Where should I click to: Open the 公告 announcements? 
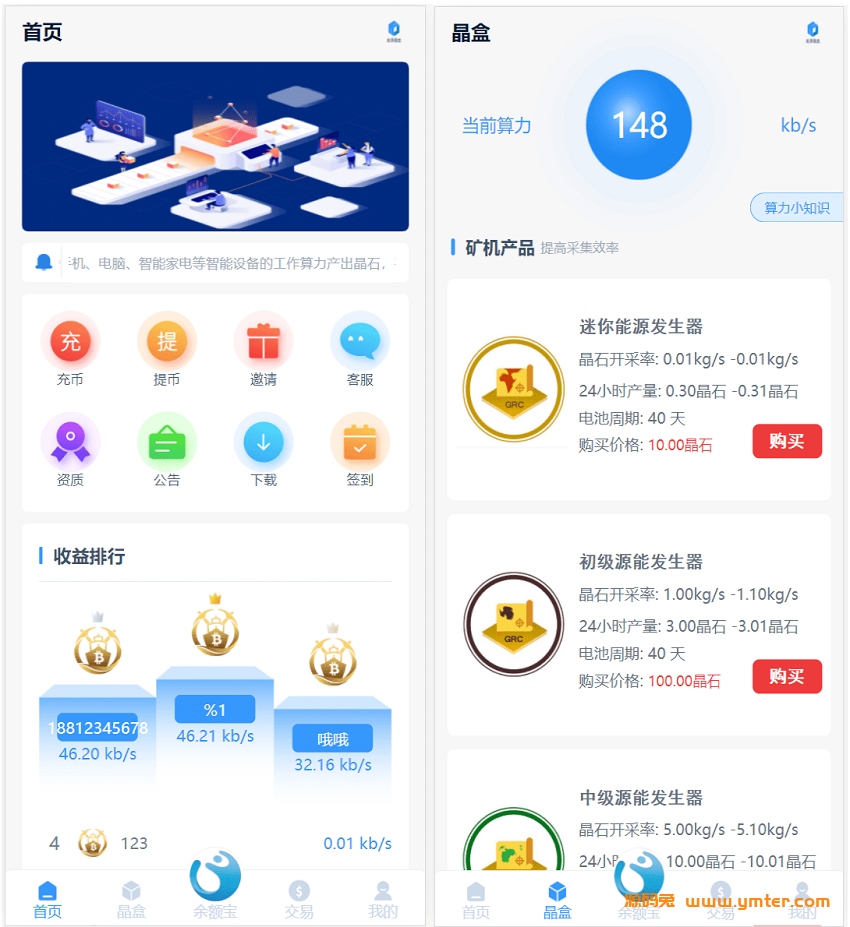pyautogui.click(x=167, y=442)
